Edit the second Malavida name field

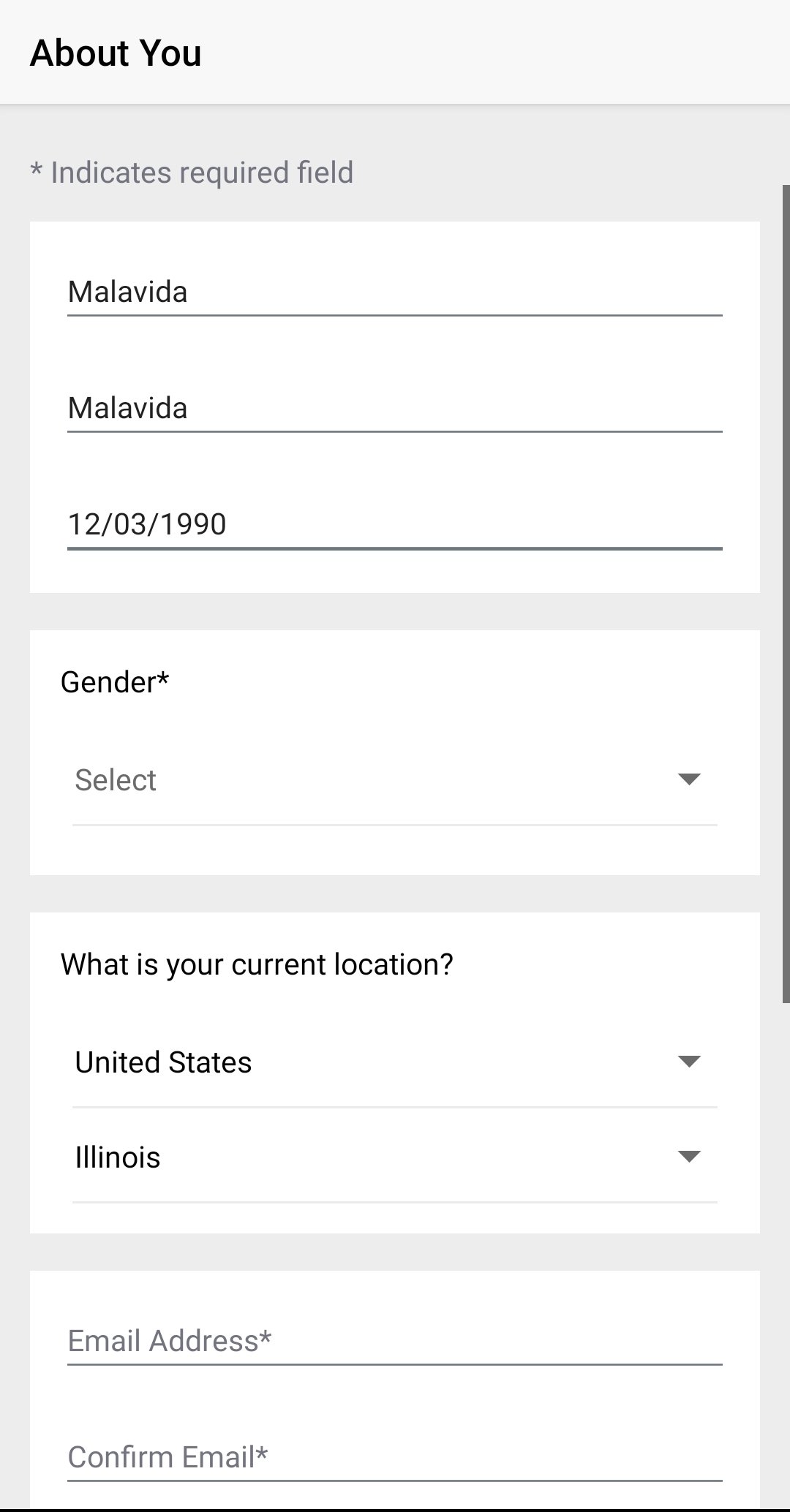[395, 409]
